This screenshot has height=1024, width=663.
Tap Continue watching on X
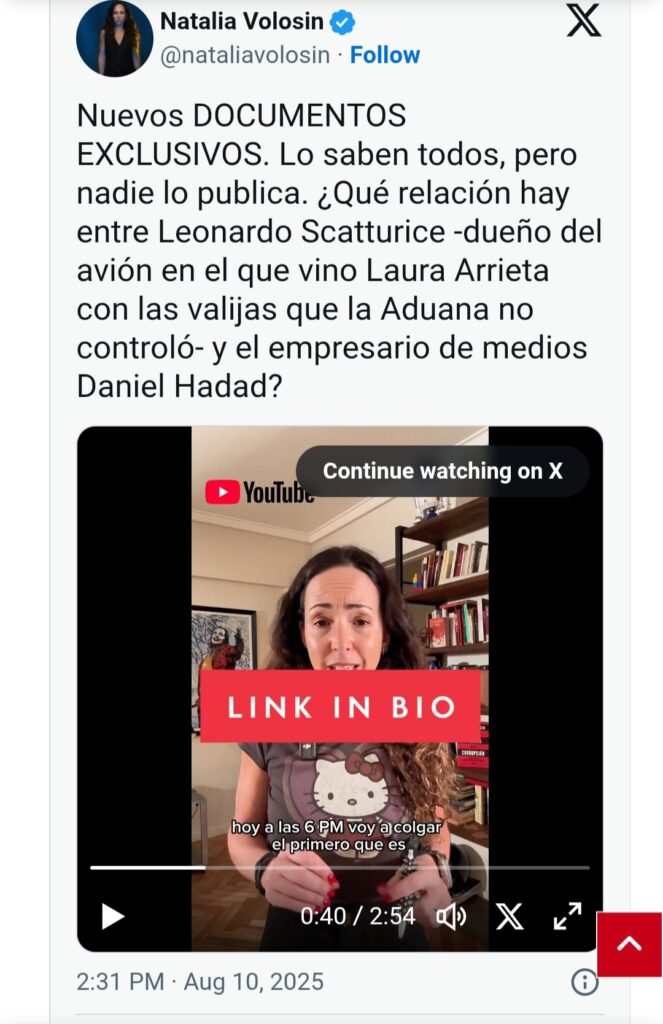442,471
